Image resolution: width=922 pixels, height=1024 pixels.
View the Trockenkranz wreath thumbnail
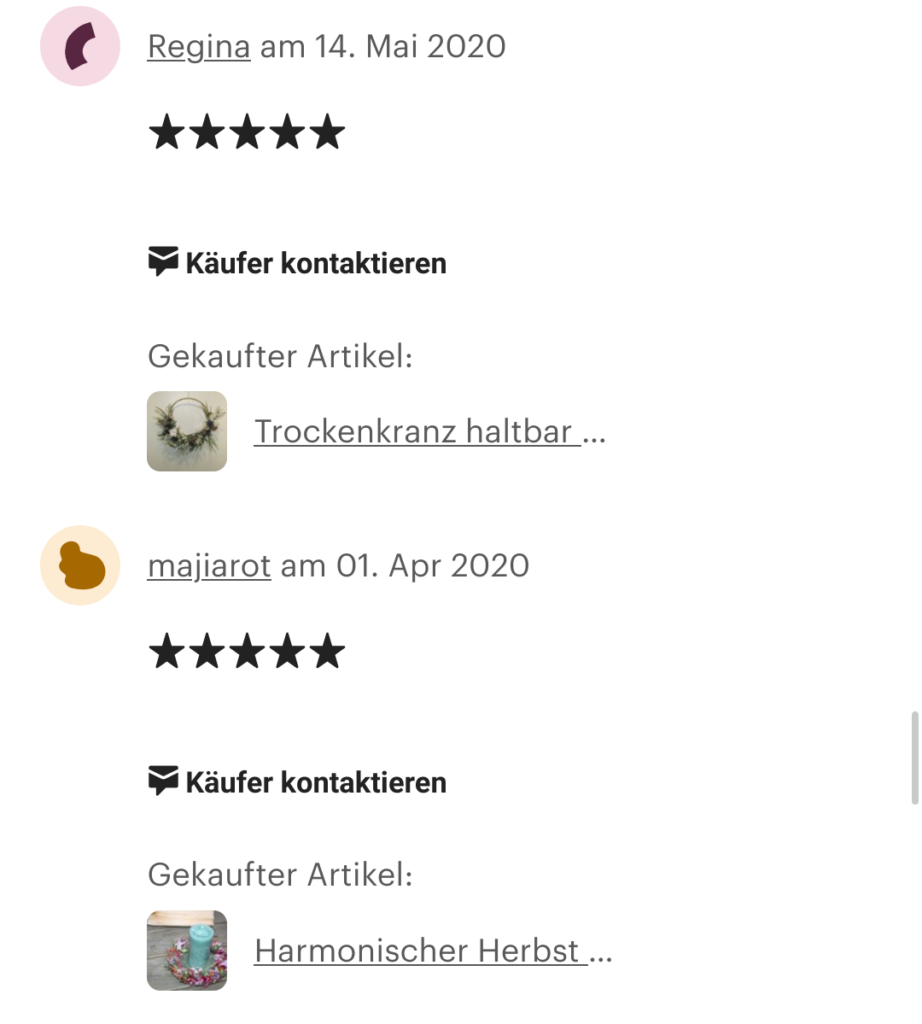(187, 431)
